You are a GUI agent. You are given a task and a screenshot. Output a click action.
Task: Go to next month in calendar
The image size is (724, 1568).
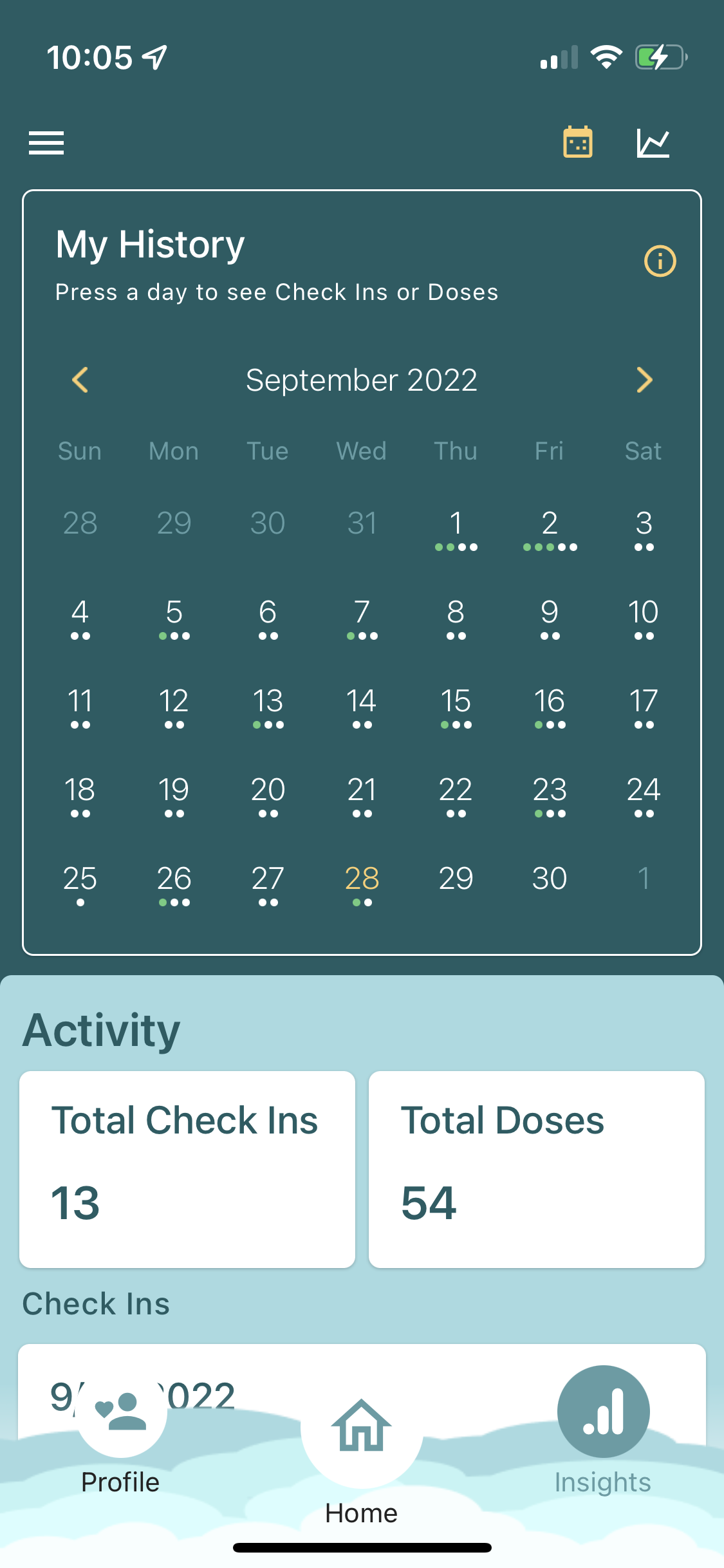pyautogui.click(x=644, y=380)
